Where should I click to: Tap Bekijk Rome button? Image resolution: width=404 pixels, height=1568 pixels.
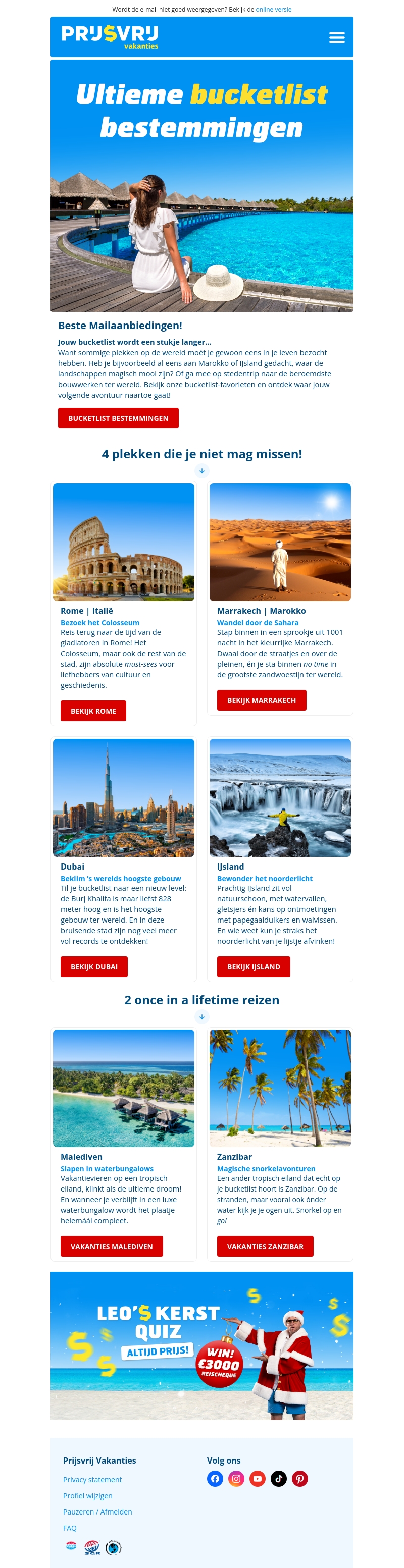92,711
